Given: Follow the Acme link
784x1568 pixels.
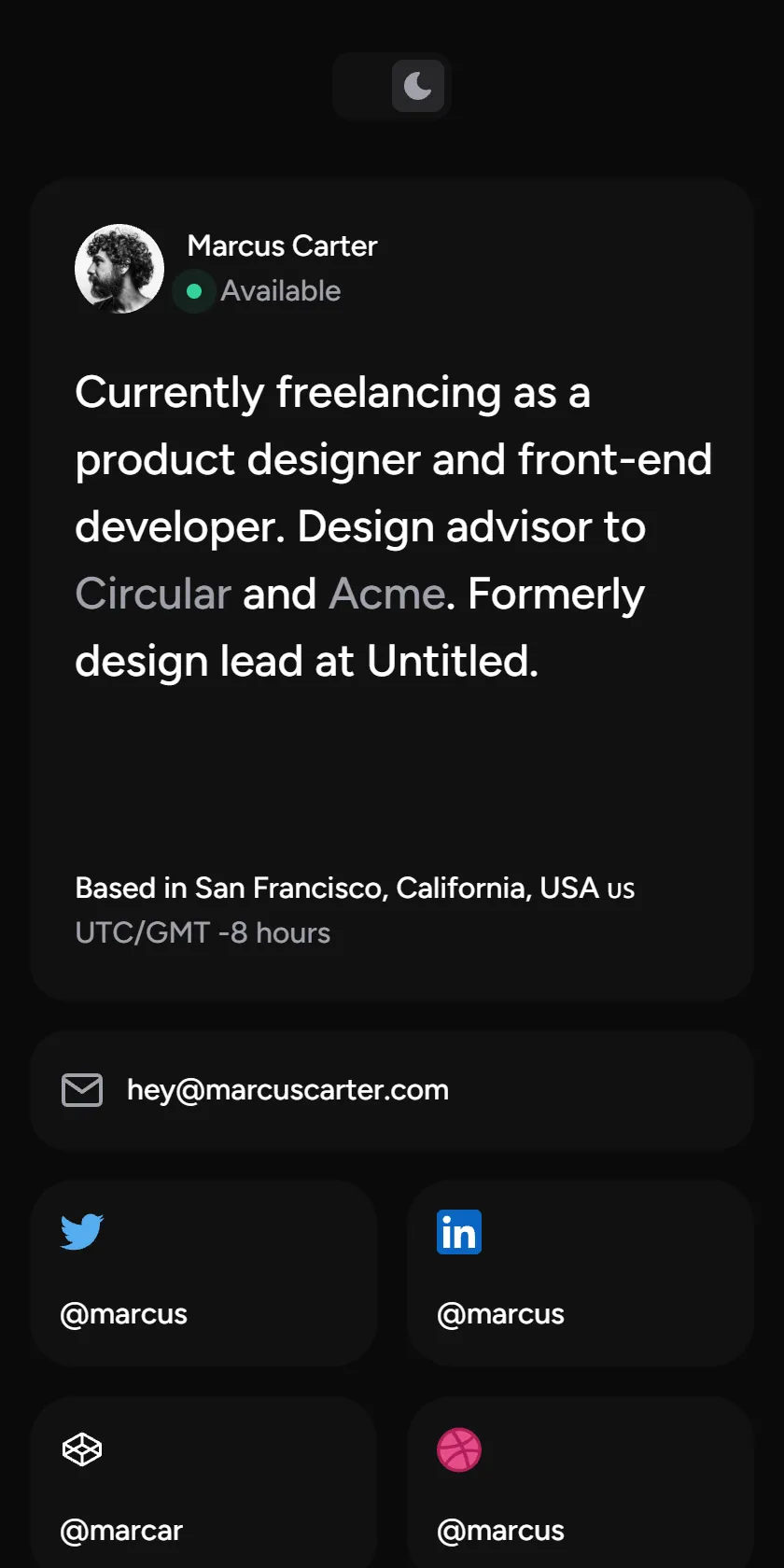Looking at the screenshot, I should (x=387, y=594).
